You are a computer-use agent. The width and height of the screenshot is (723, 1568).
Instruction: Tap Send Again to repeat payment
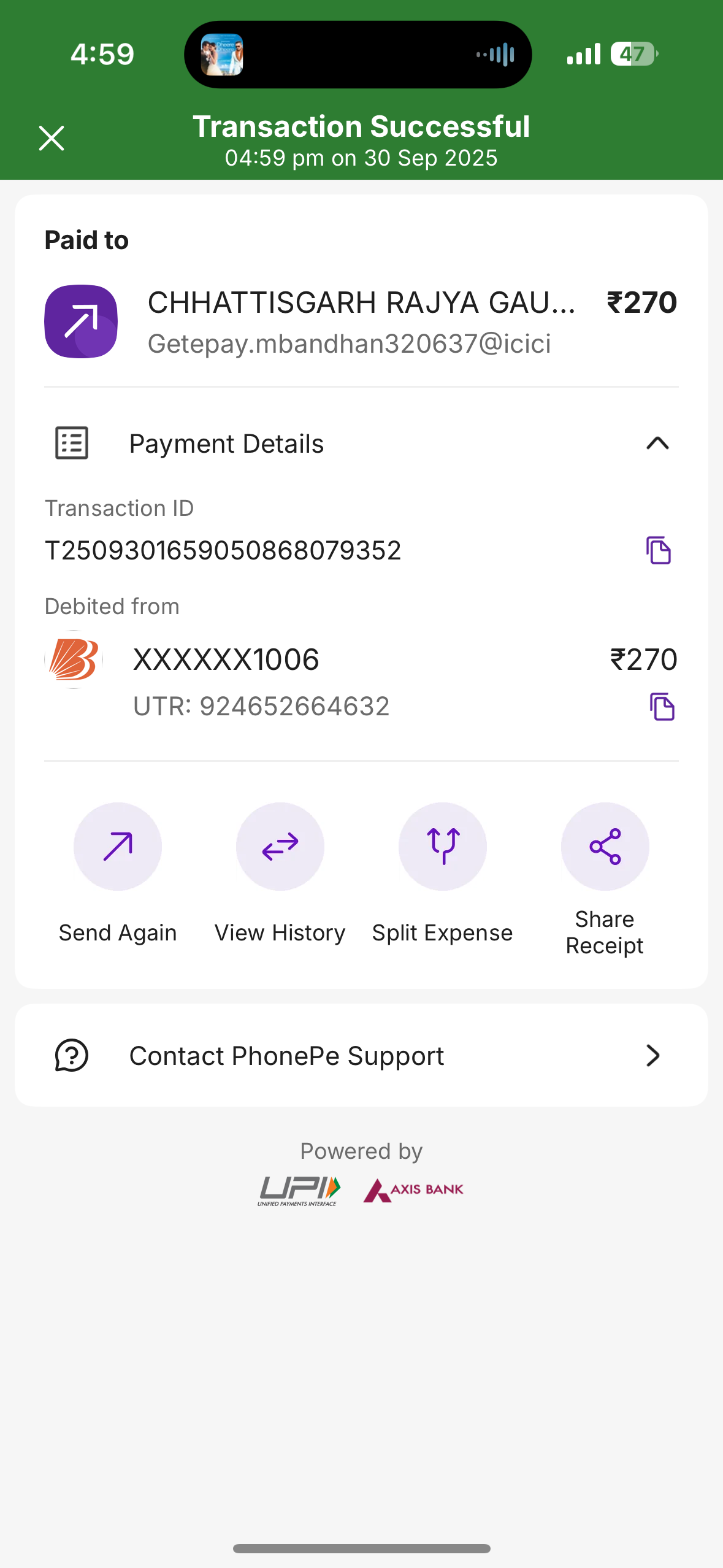point(118,847)
